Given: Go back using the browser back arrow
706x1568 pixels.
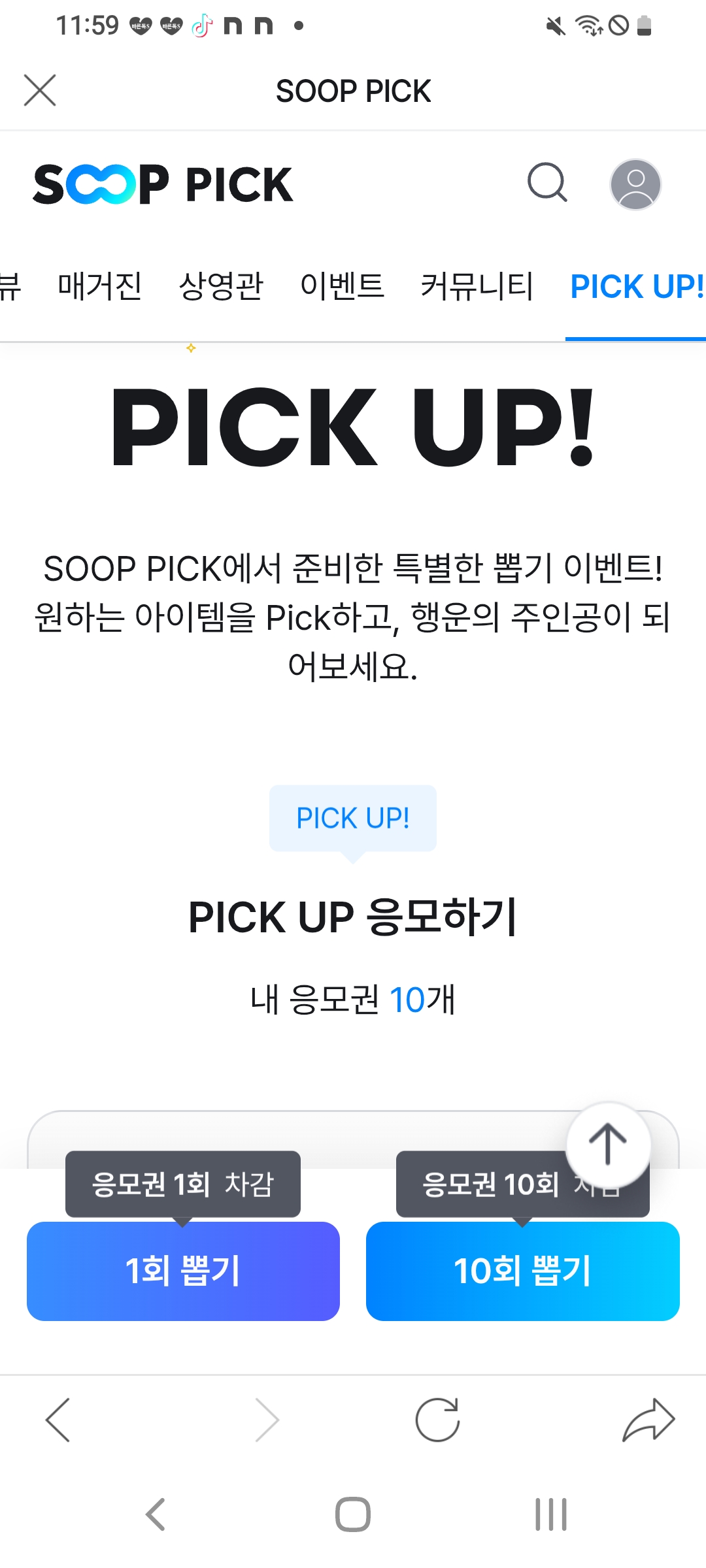Looking at the screenshot, I should tap(58, 1419).
